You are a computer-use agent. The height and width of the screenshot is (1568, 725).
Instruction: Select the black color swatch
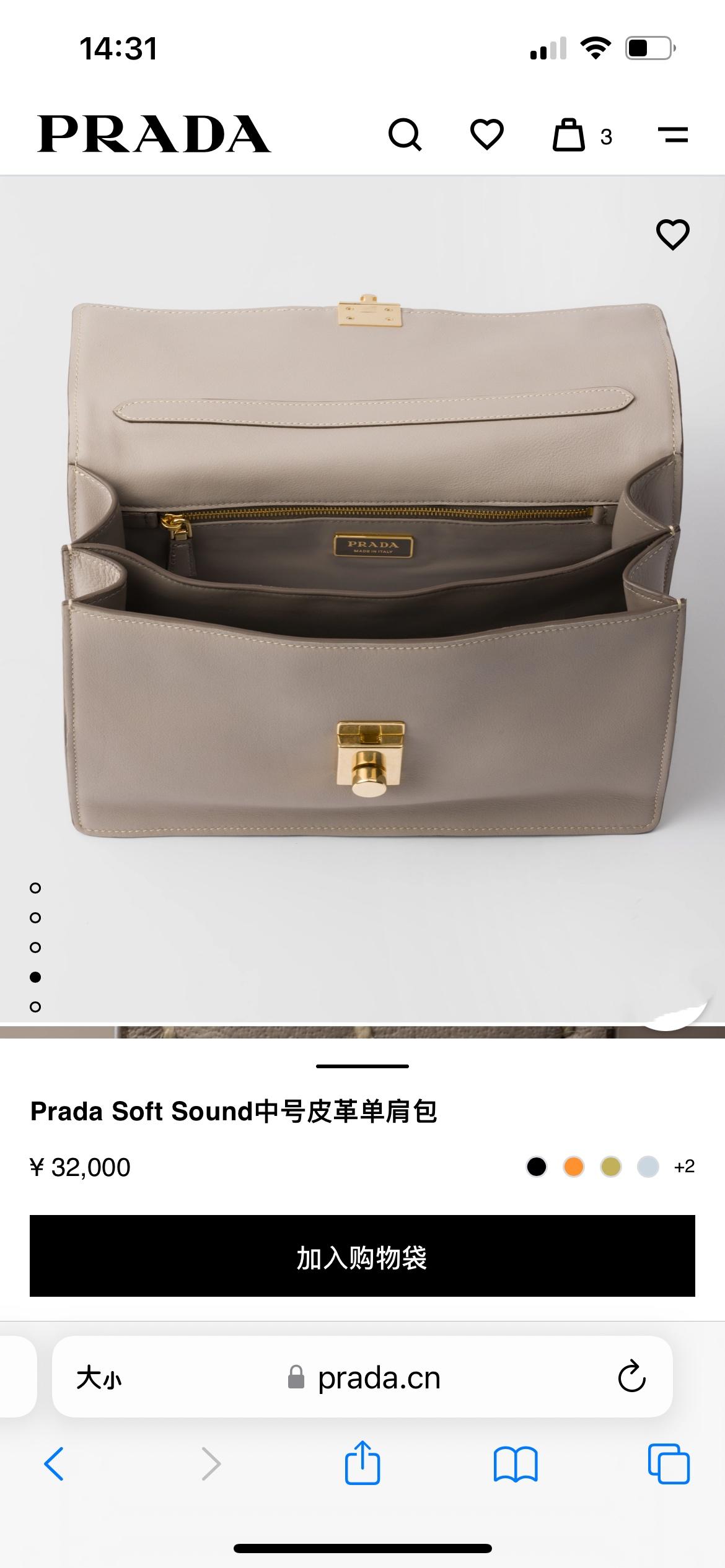pyautogui.click(x=537, y=1167)
